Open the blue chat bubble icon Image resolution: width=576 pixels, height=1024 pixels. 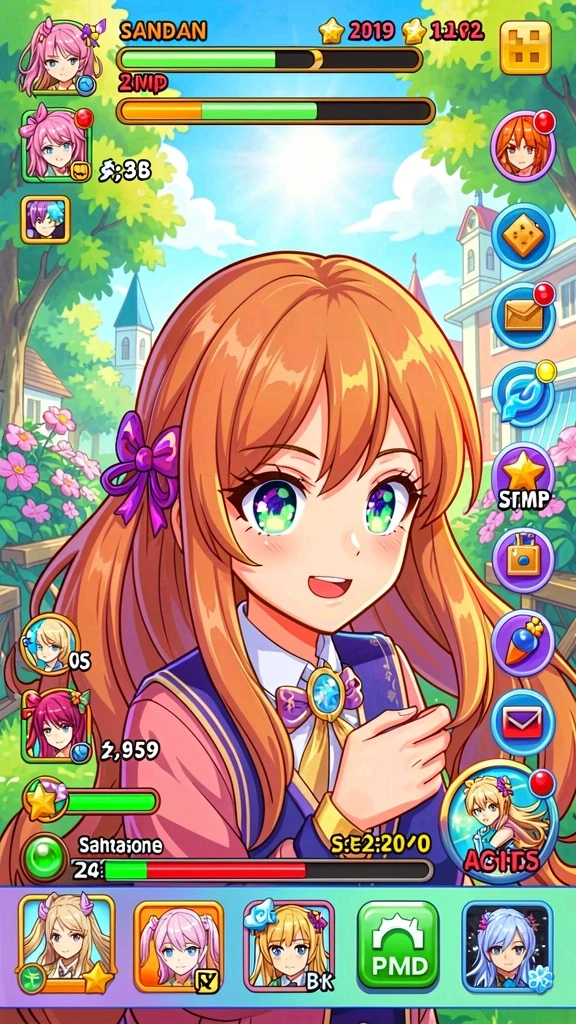point(523,394)
